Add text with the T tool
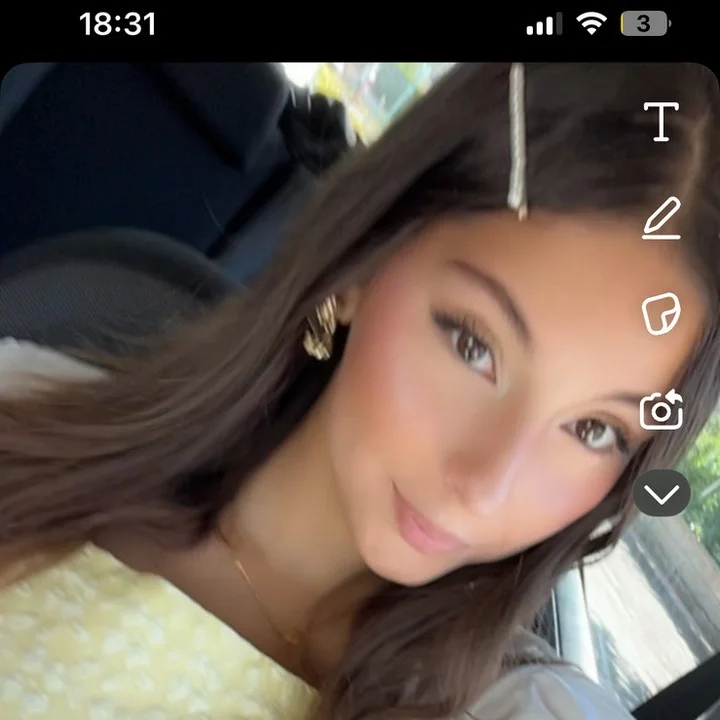Screen dimensions: 720x720 (661, 122)
